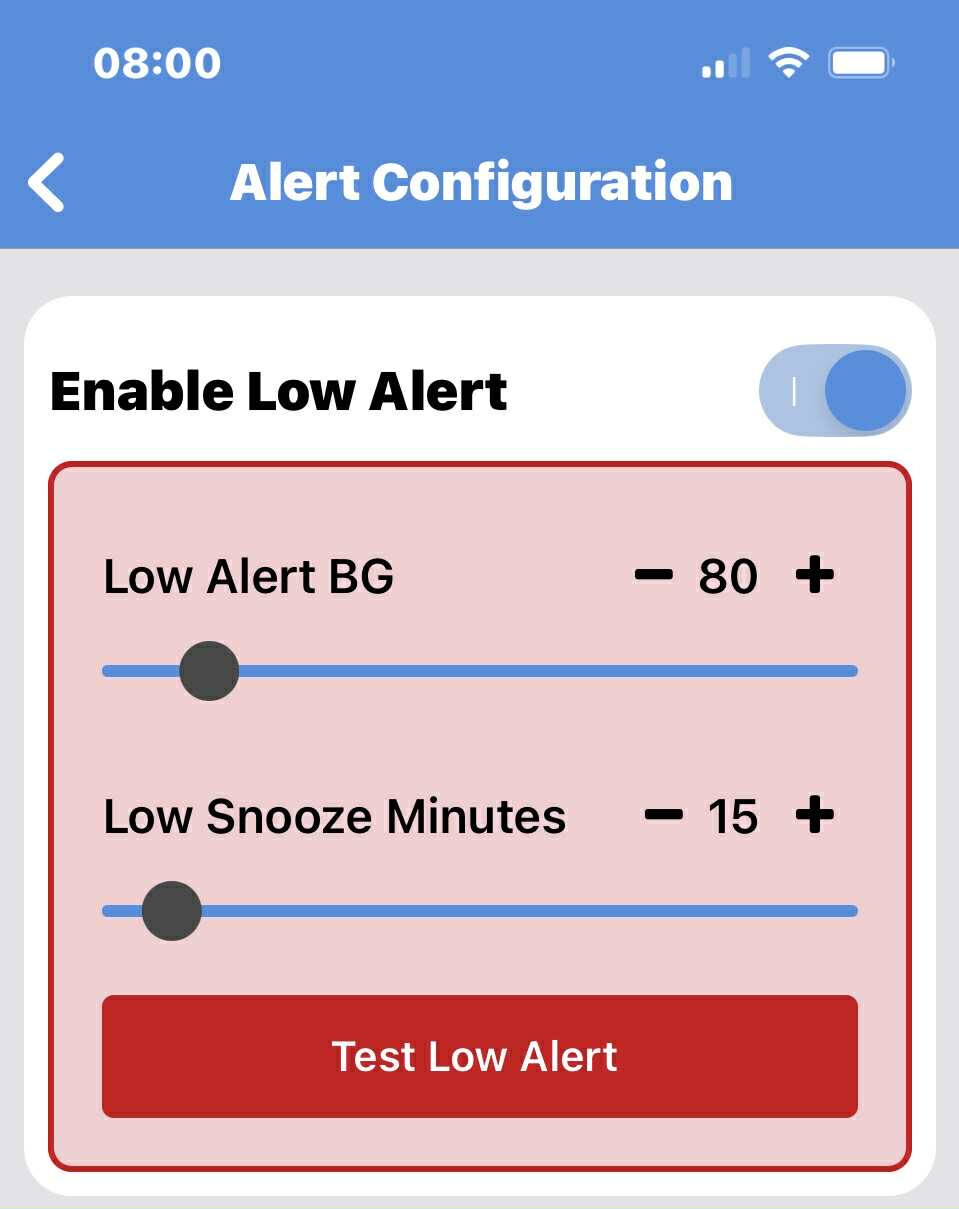Image resolution: width=959 pixels, height=1209 pixels.
Task: Run the Test Low Alert button
Action: 480,1056
